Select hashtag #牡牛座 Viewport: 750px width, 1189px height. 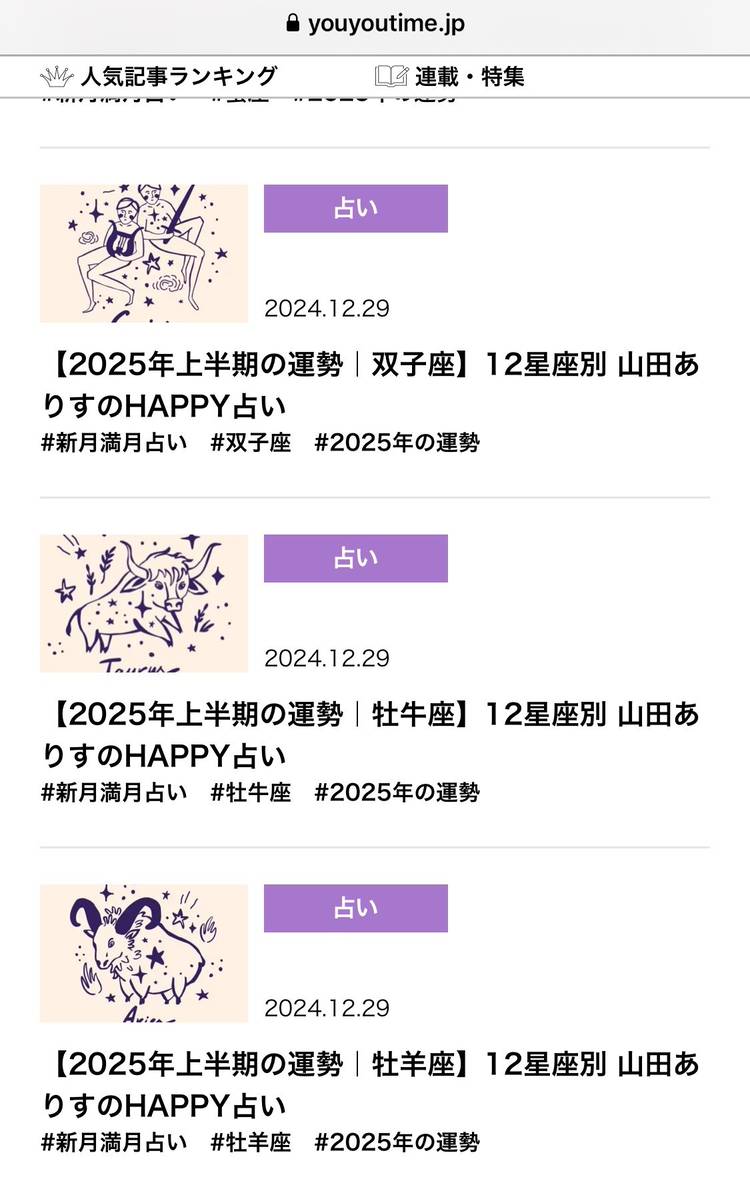(x=251, y=793)
